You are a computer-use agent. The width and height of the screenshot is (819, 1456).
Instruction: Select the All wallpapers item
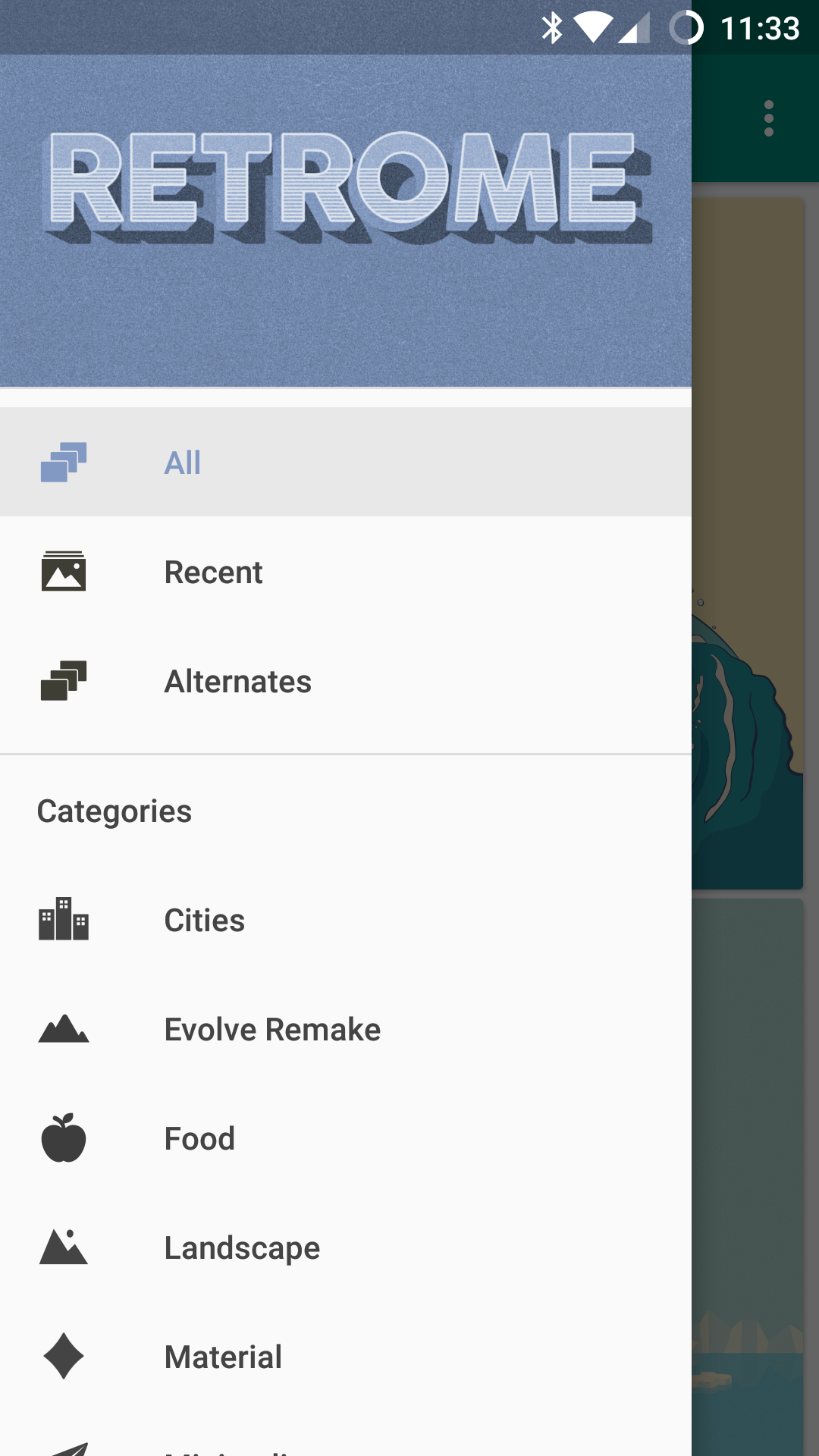click(x=346, y=462)
